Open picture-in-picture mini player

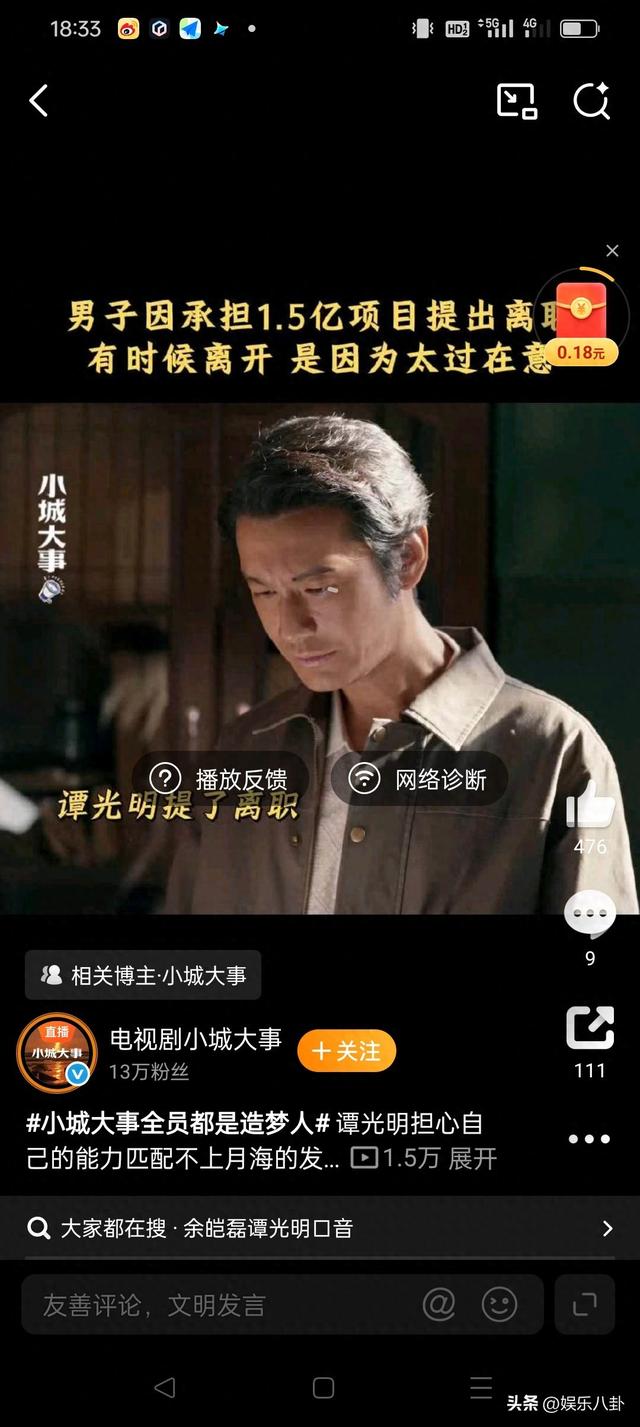pos(516,101)
